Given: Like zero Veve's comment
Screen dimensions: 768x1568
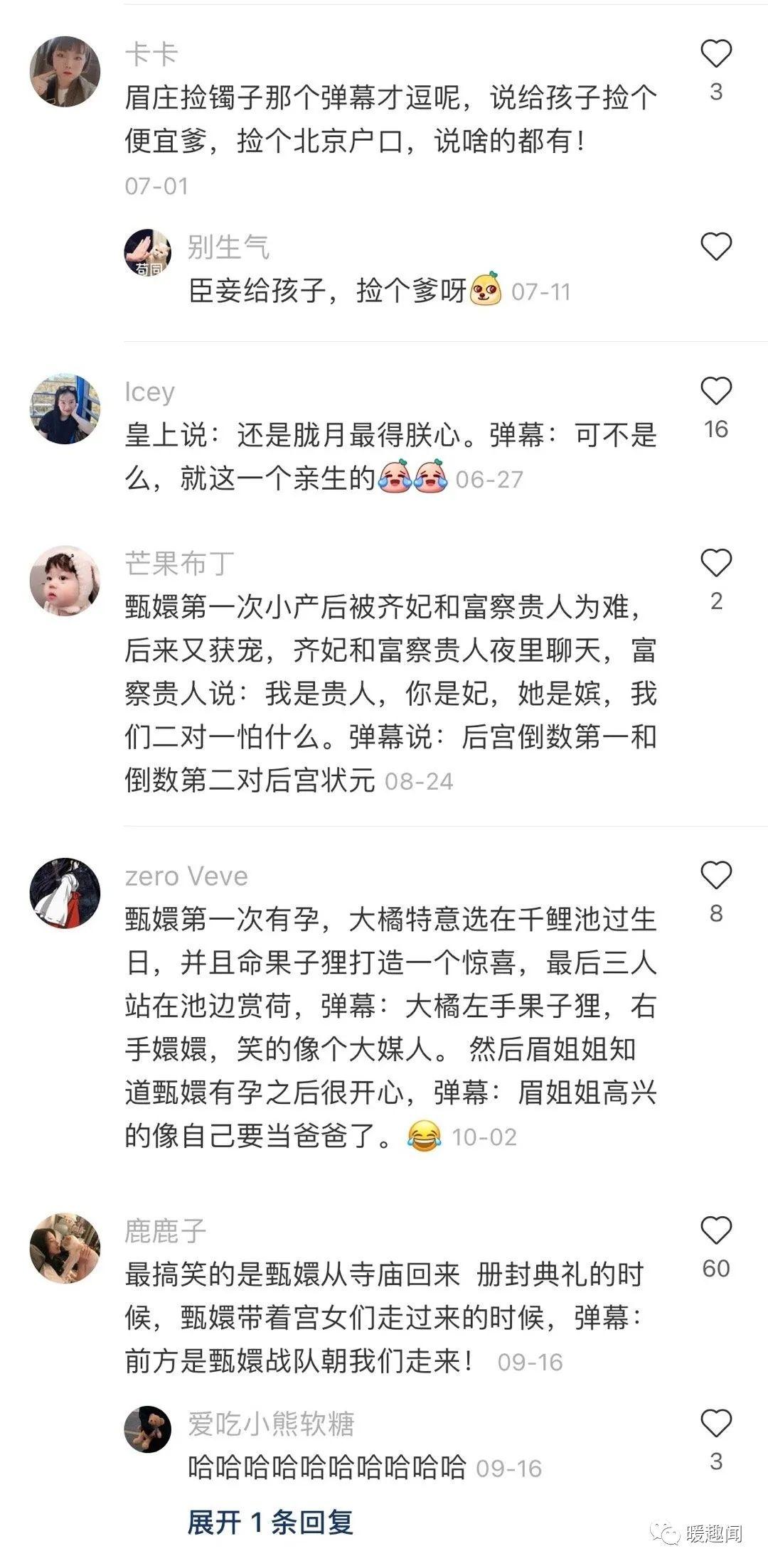Looking at the screenshot, I should tap(715, 876).
